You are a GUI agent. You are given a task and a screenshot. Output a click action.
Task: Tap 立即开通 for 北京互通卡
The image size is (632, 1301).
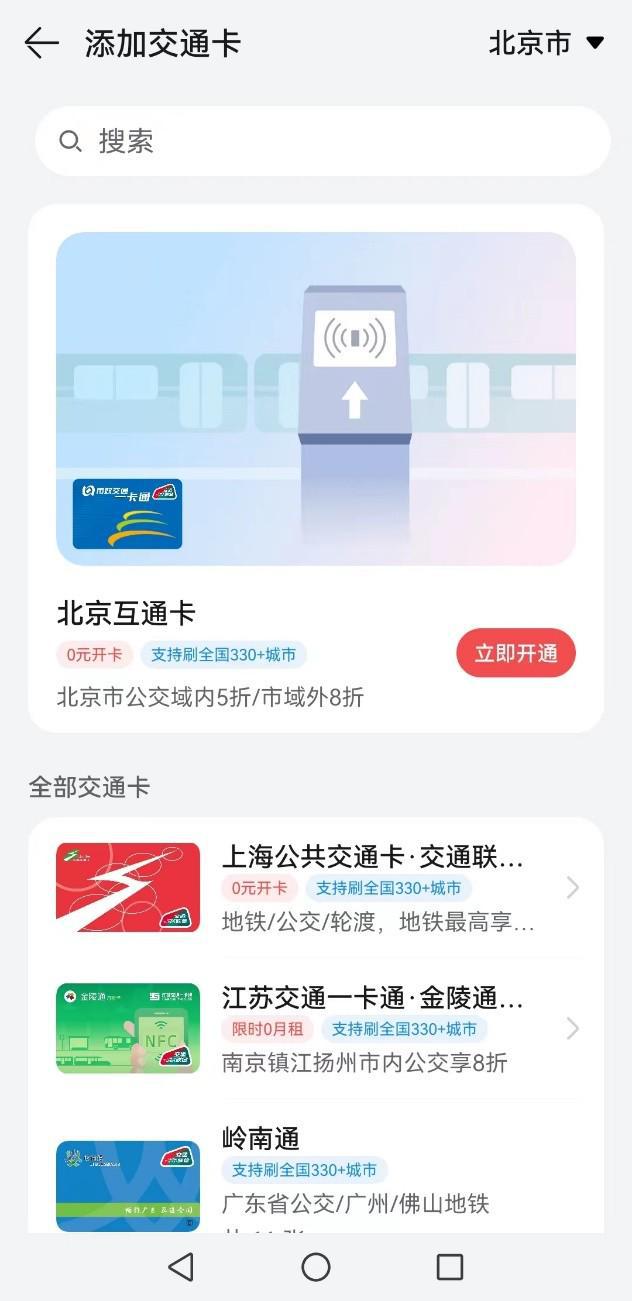click(515, 653)
